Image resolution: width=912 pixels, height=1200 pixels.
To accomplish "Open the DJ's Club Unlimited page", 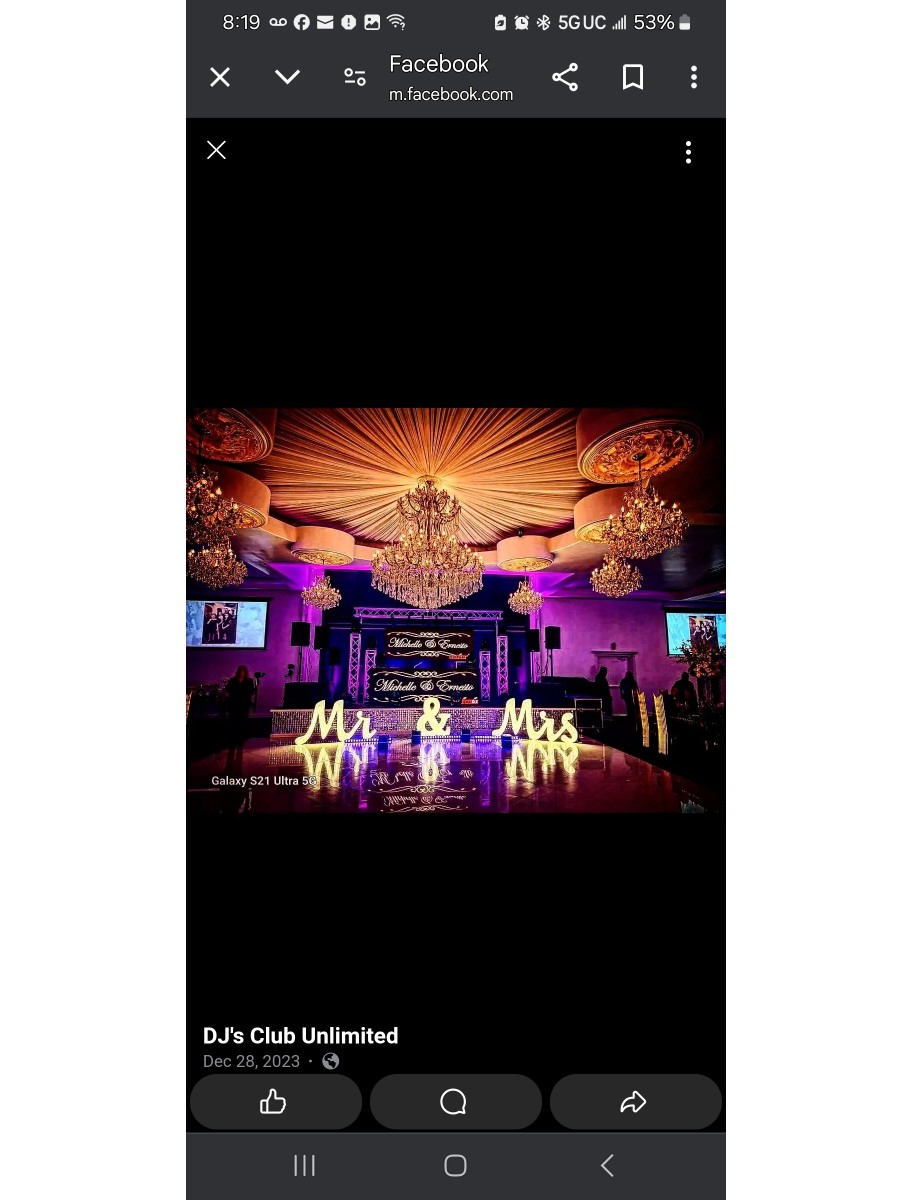I will click(x=300, y=1036).
